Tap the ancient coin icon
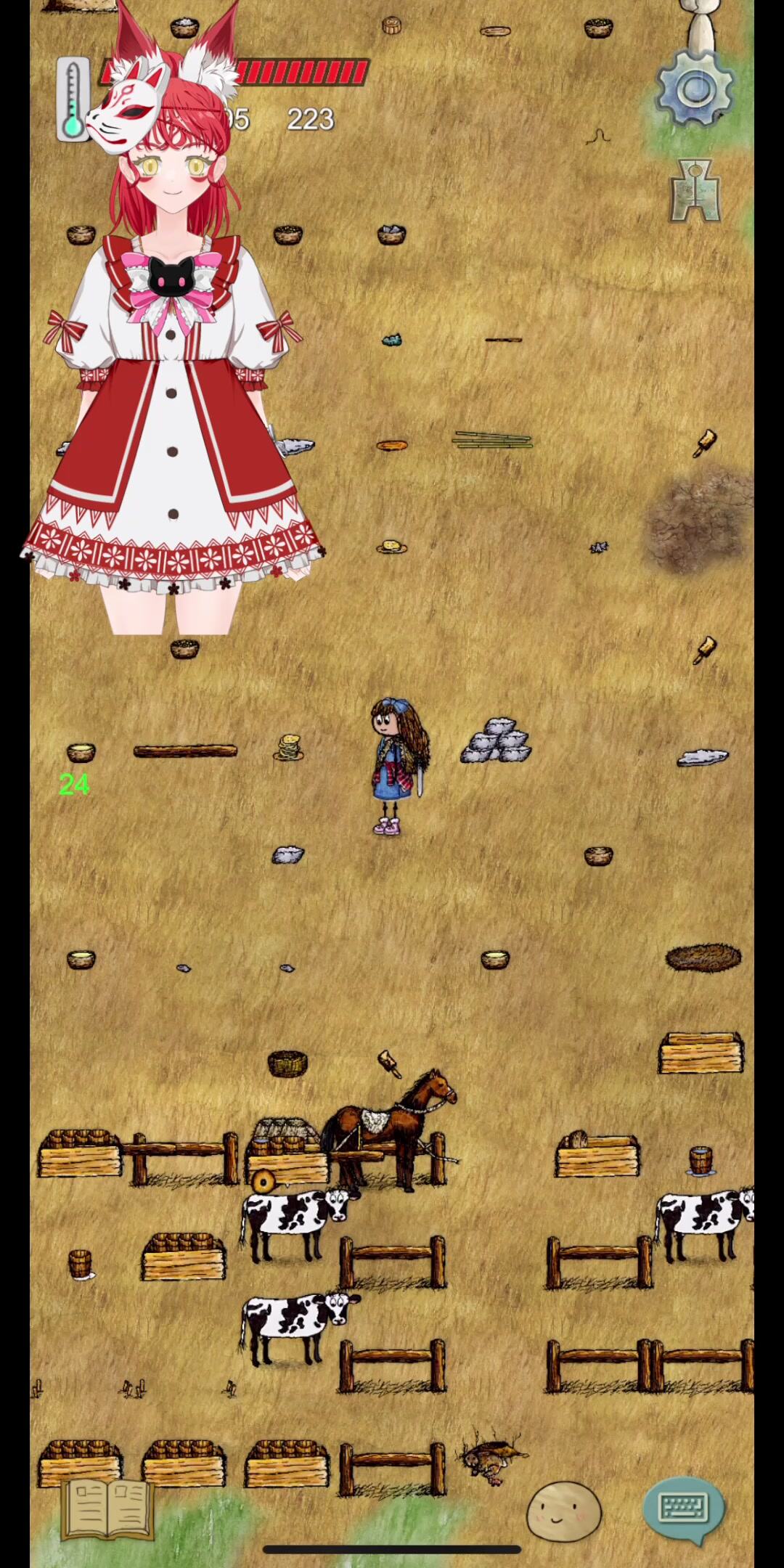The image size is (784, 1568). [695, 190]
